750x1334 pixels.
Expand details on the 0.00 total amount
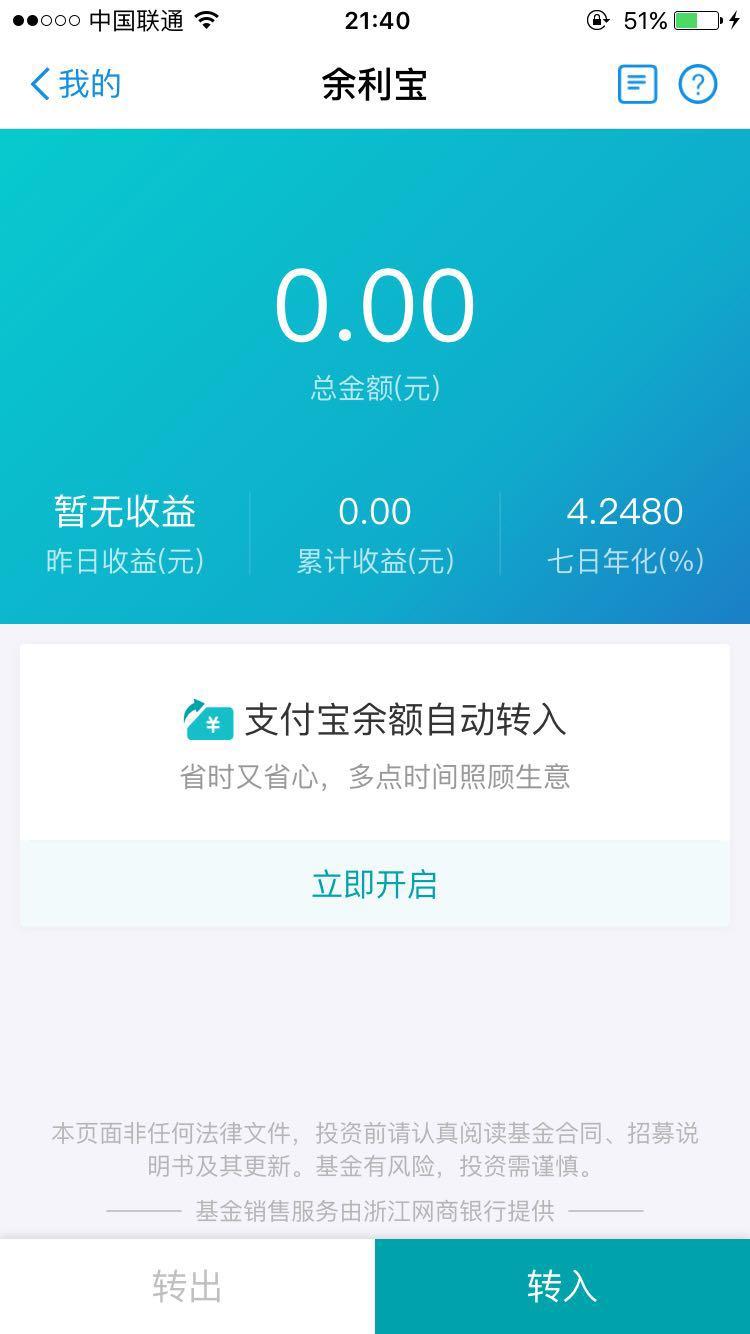click(x=375, y=305)
